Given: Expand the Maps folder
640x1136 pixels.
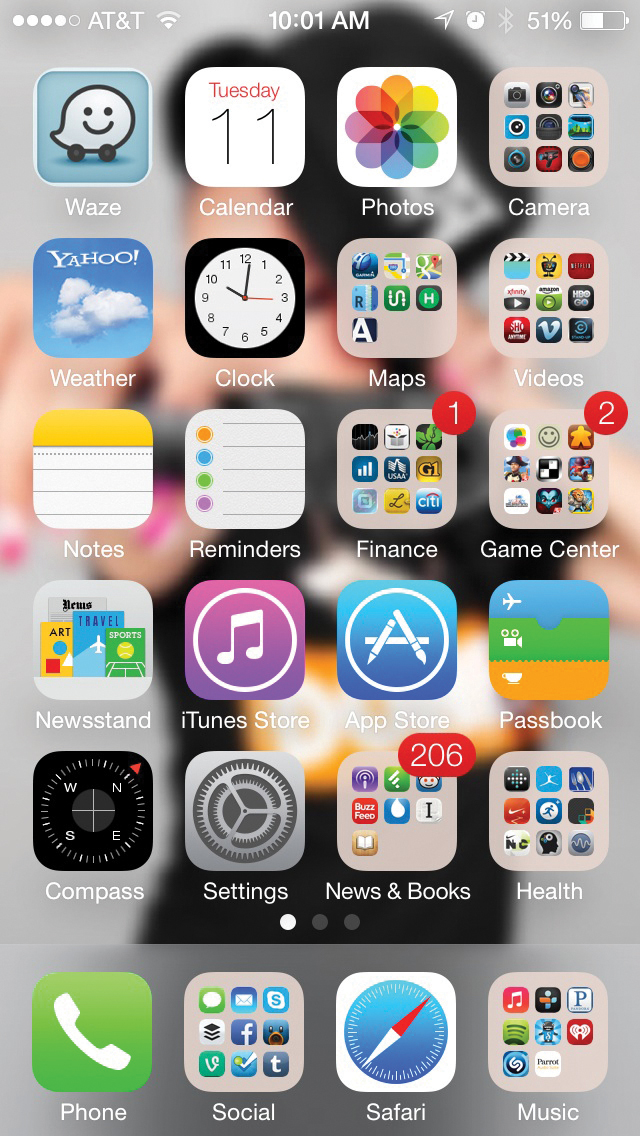Looking at the screenshot, I should (x=397, y=298).
